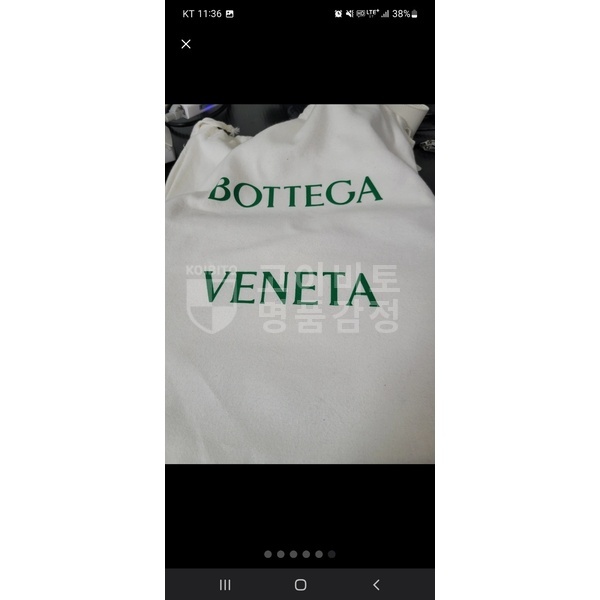Close the image viewer
Image resolution: width=600 pixels, height=600 pixels.
pyautogui.click(x=185, y=44)
